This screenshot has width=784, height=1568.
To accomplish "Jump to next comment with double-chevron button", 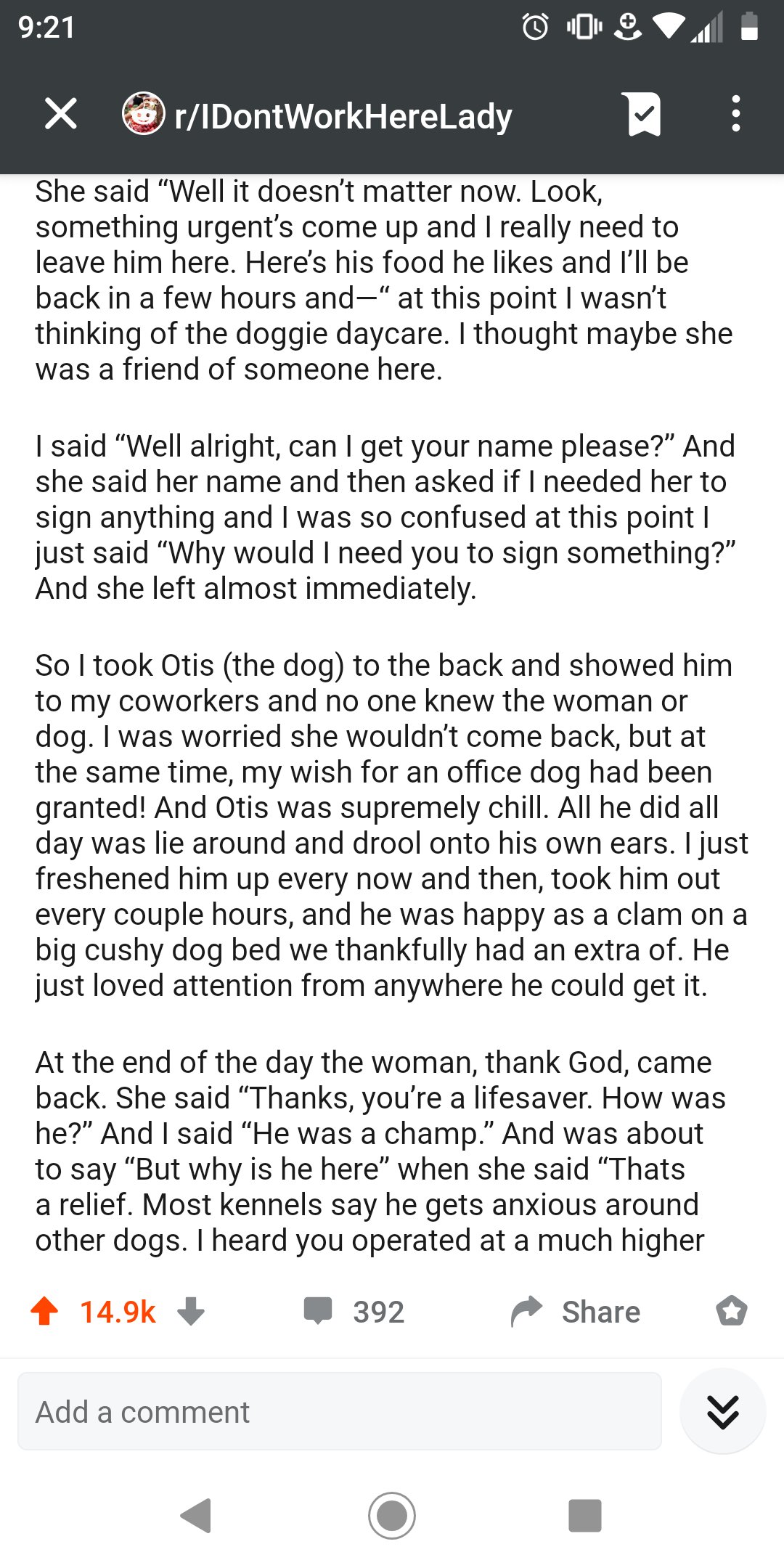I will [722, 1412].
